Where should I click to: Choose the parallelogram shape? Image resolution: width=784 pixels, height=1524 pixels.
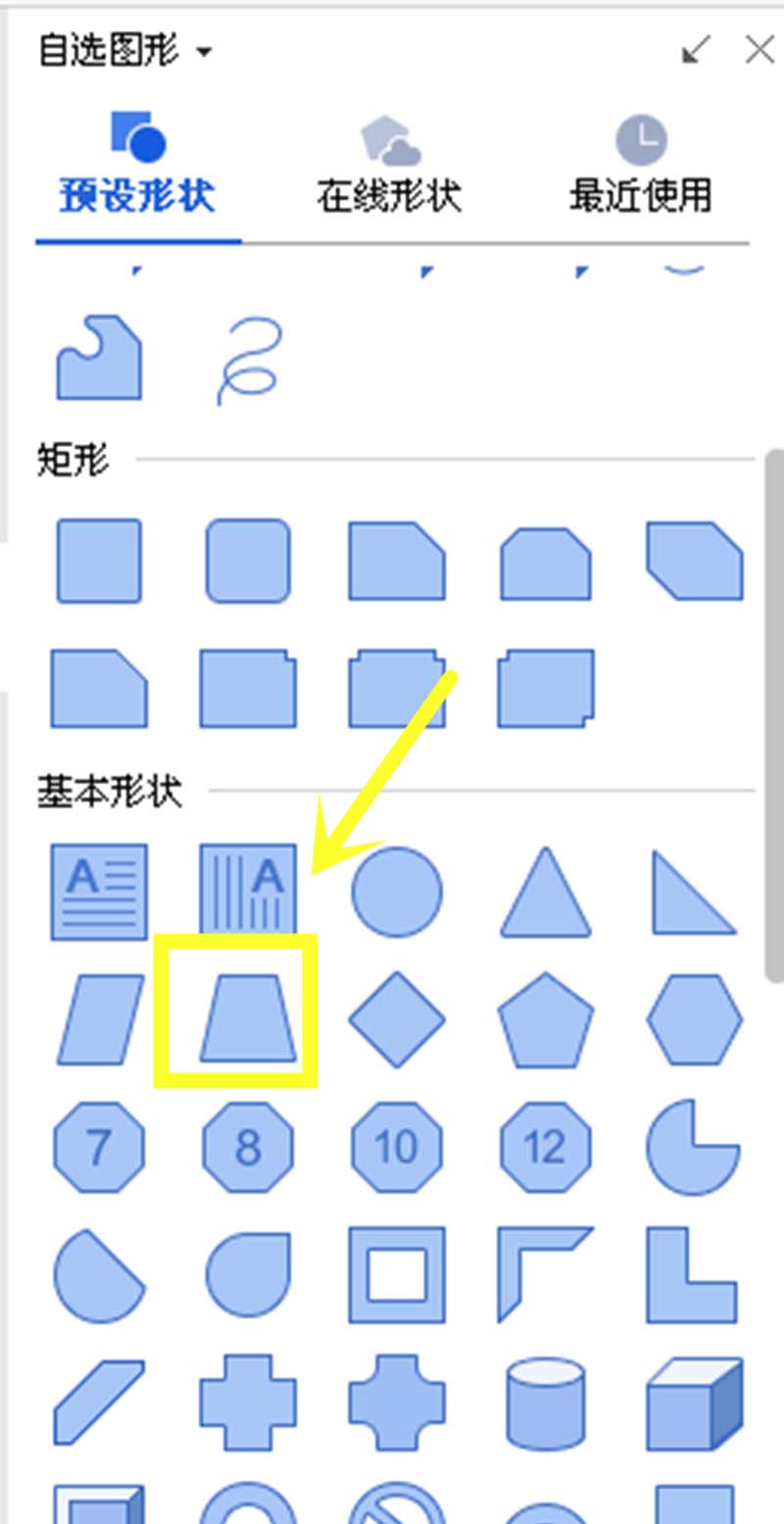(100, 1019)
